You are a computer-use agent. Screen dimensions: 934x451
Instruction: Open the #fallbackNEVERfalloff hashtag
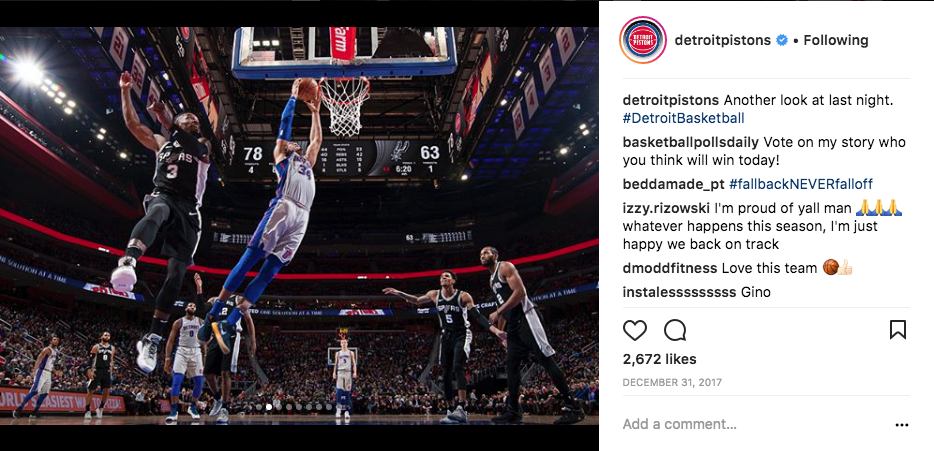[800, 184]
